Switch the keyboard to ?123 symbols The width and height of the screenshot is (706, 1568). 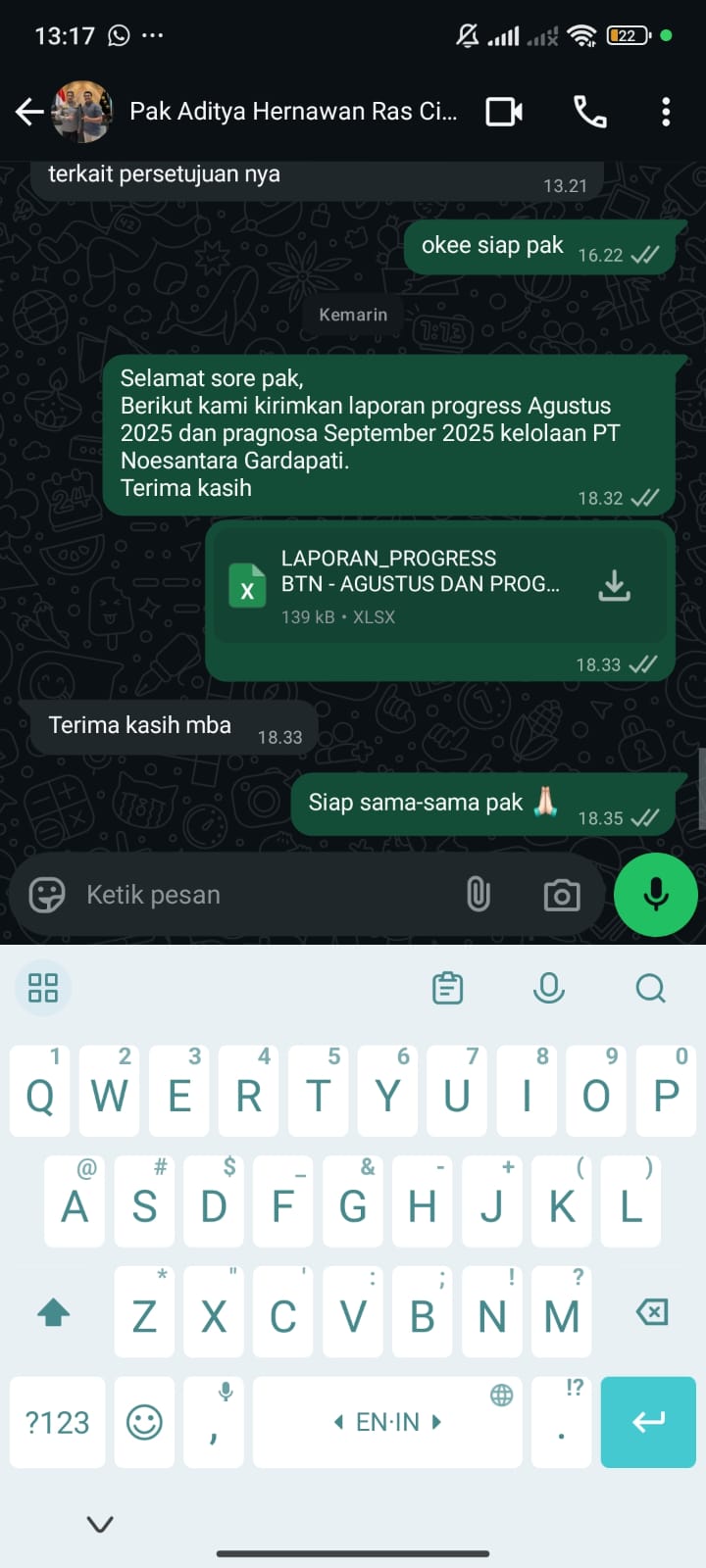point(57,1422)
